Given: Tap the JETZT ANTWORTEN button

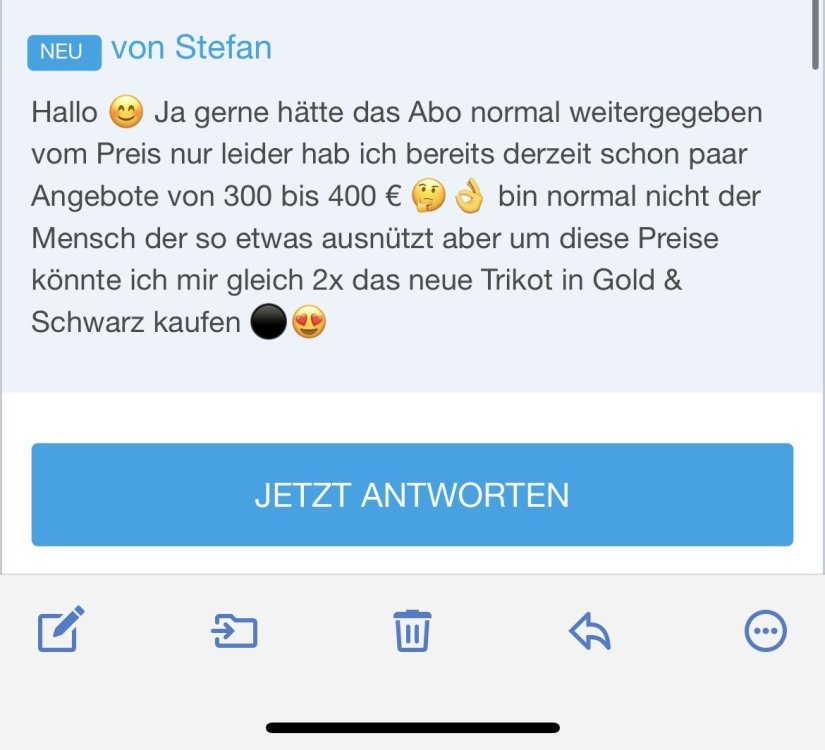Looking at the screenshot, I should point(412,495).
